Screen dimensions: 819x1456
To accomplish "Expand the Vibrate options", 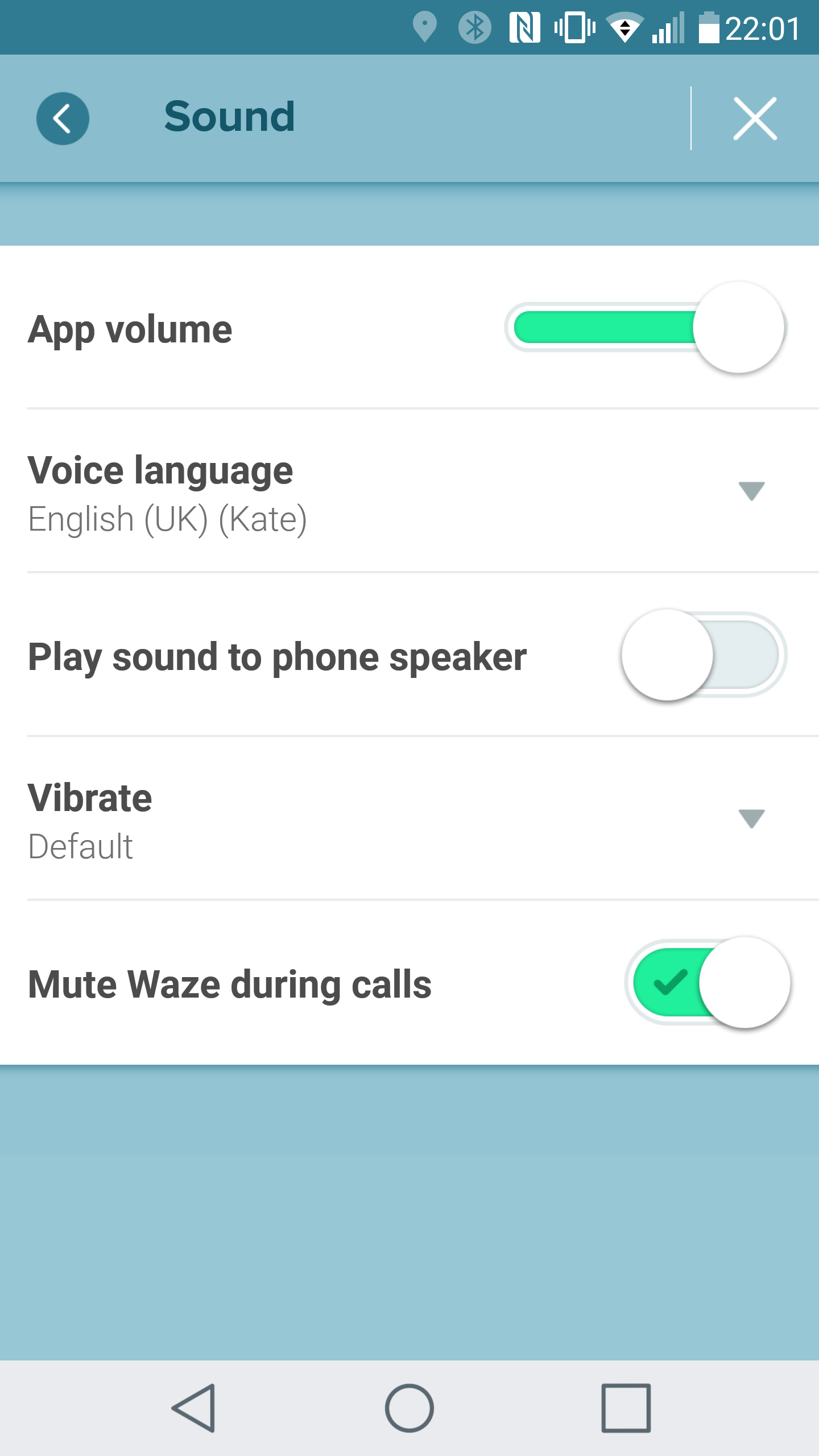I will tap(751, 818).
